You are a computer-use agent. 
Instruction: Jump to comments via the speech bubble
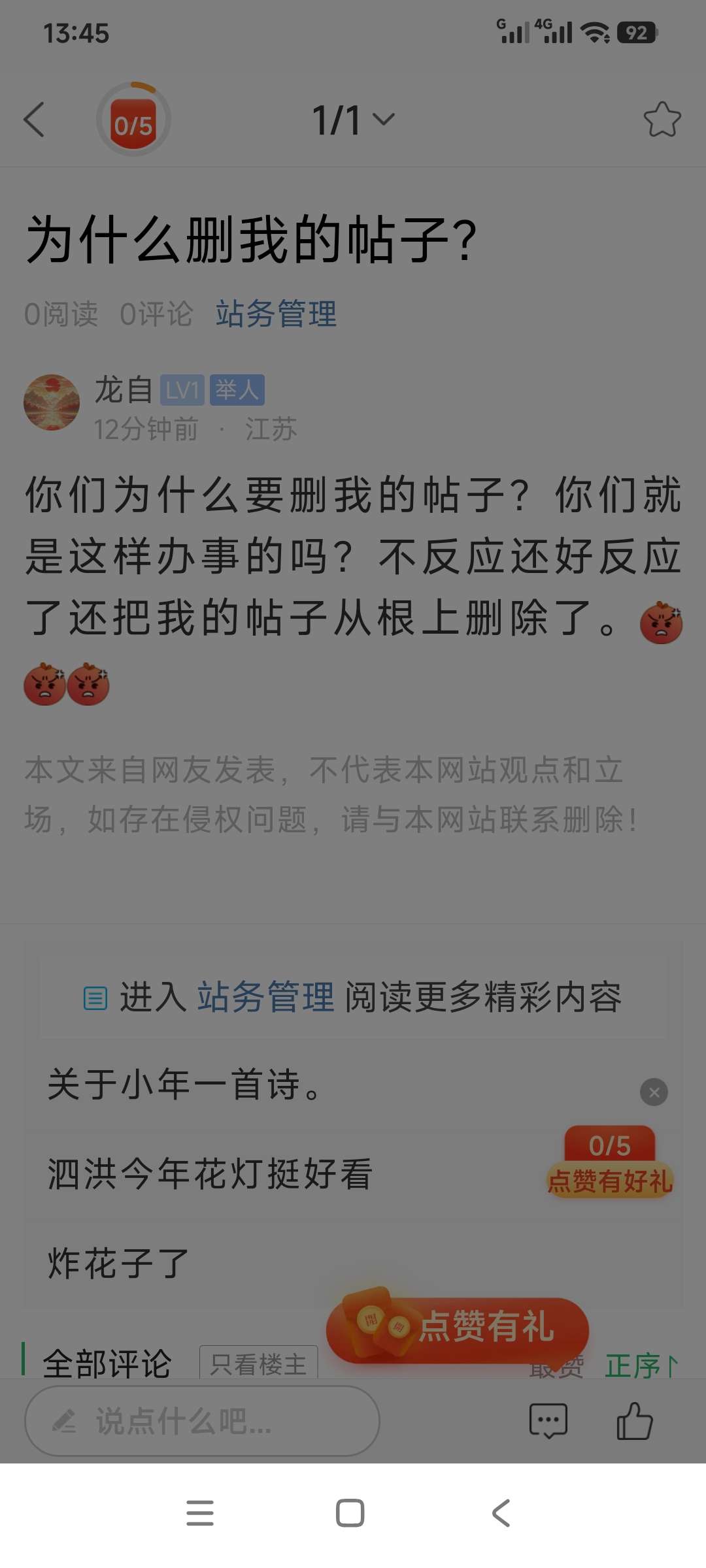[548, 1421]
